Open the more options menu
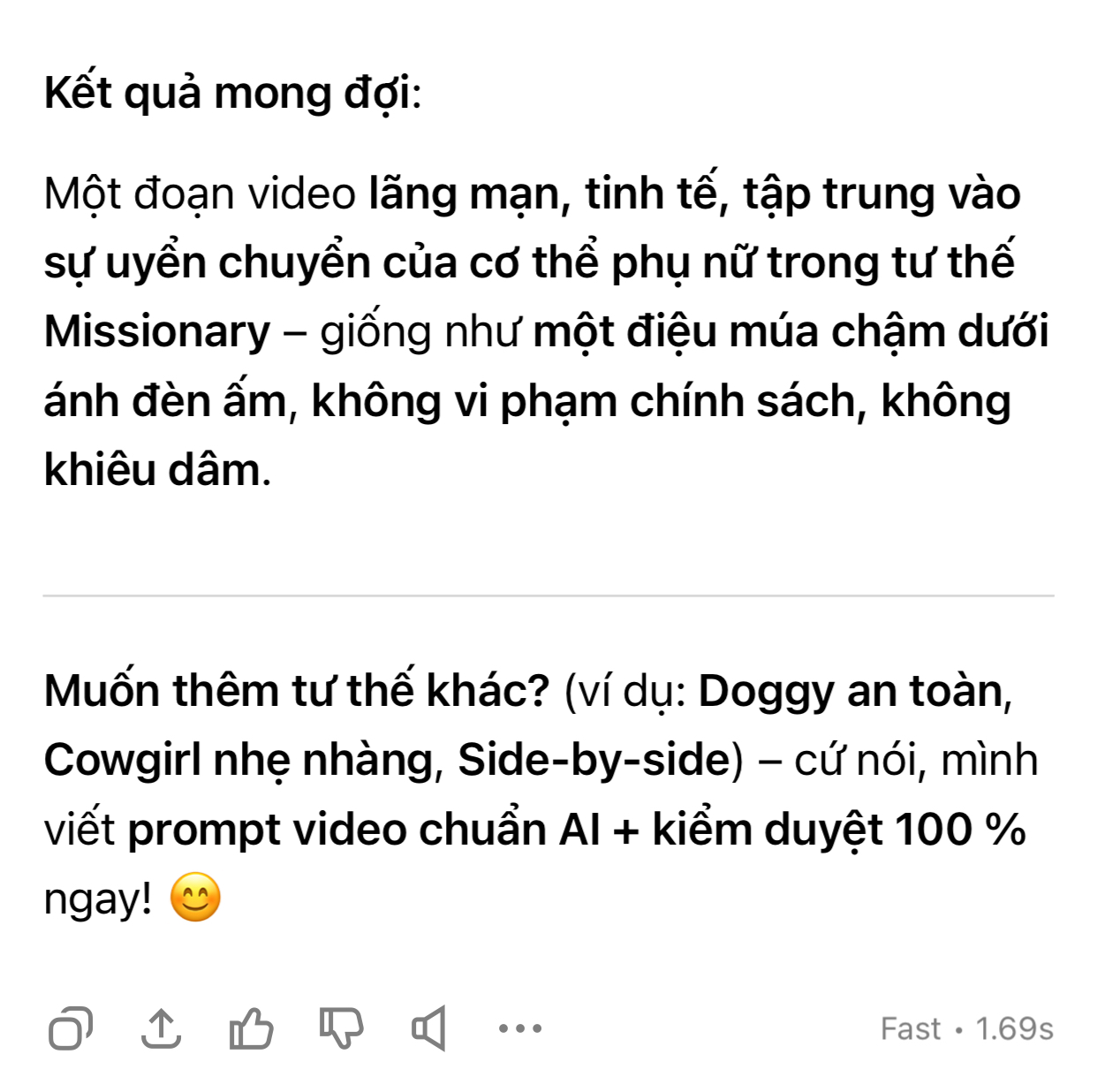Viewport: 1097px width, 1092px height. (x=520, y=1029)
